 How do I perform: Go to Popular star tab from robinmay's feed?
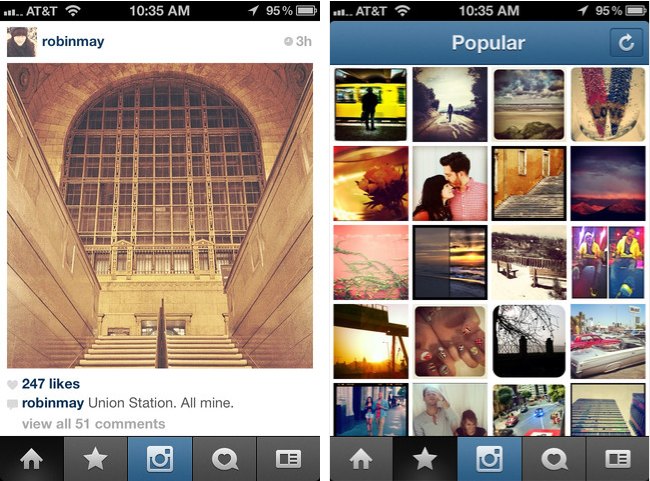[x=96, y=459]
